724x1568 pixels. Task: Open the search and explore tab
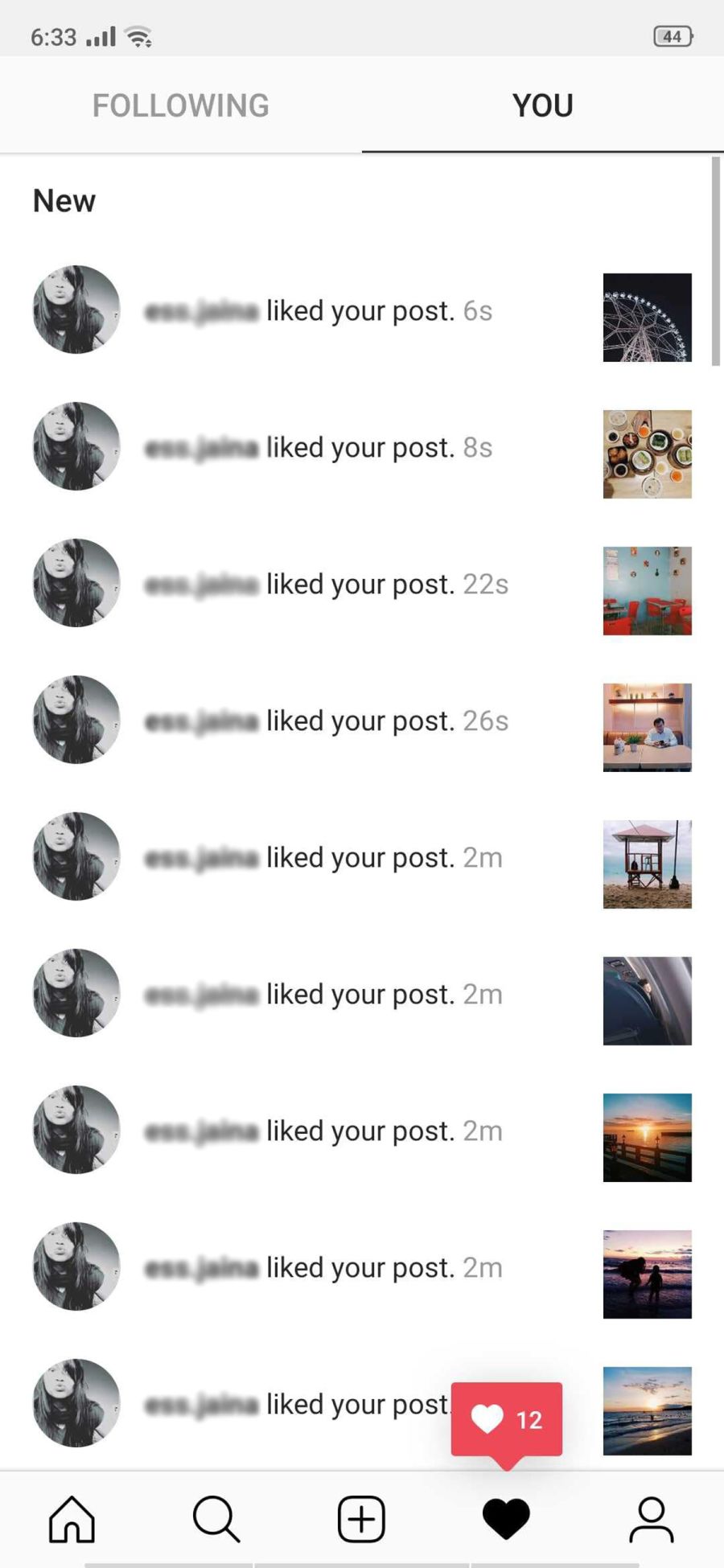216,1519
